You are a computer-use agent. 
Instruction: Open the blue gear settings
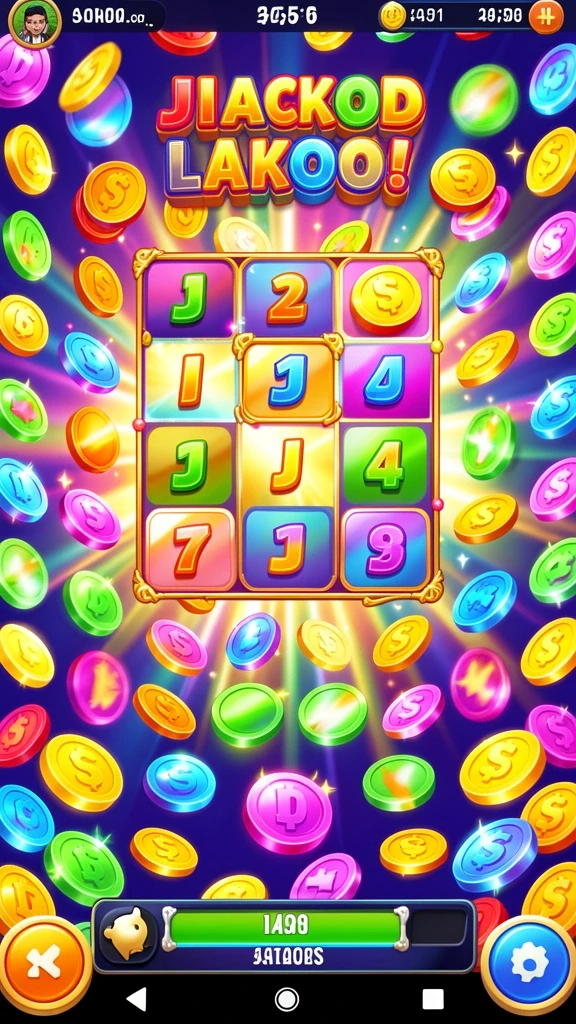point(530,963)
